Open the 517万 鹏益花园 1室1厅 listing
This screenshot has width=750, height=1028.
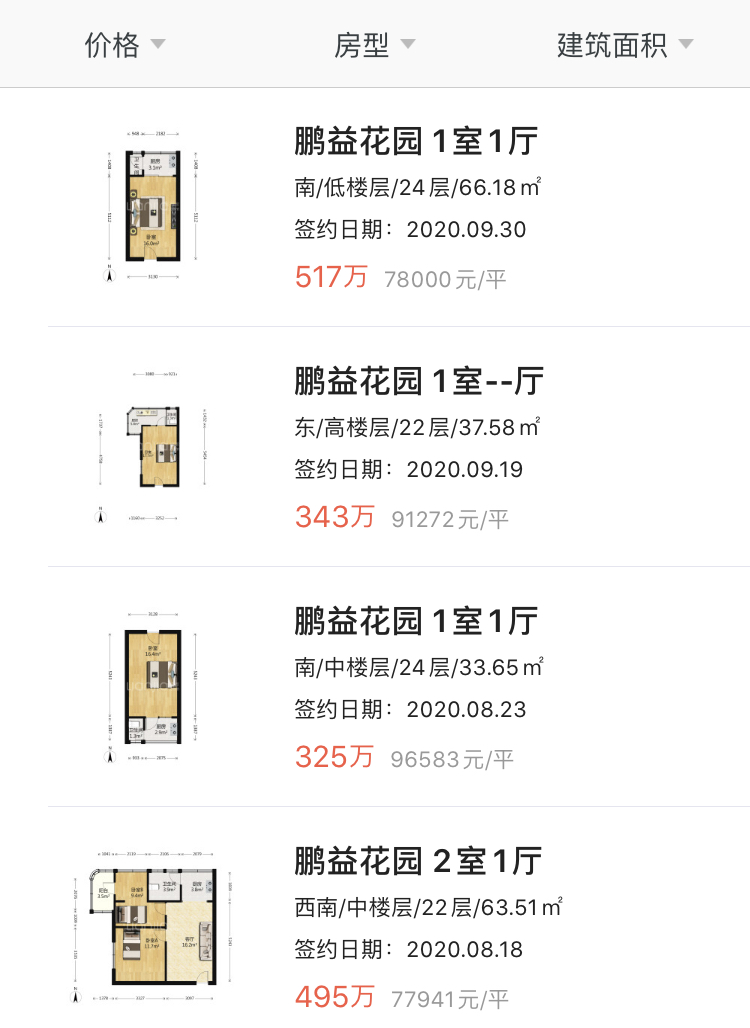click(x=417, y=142)
